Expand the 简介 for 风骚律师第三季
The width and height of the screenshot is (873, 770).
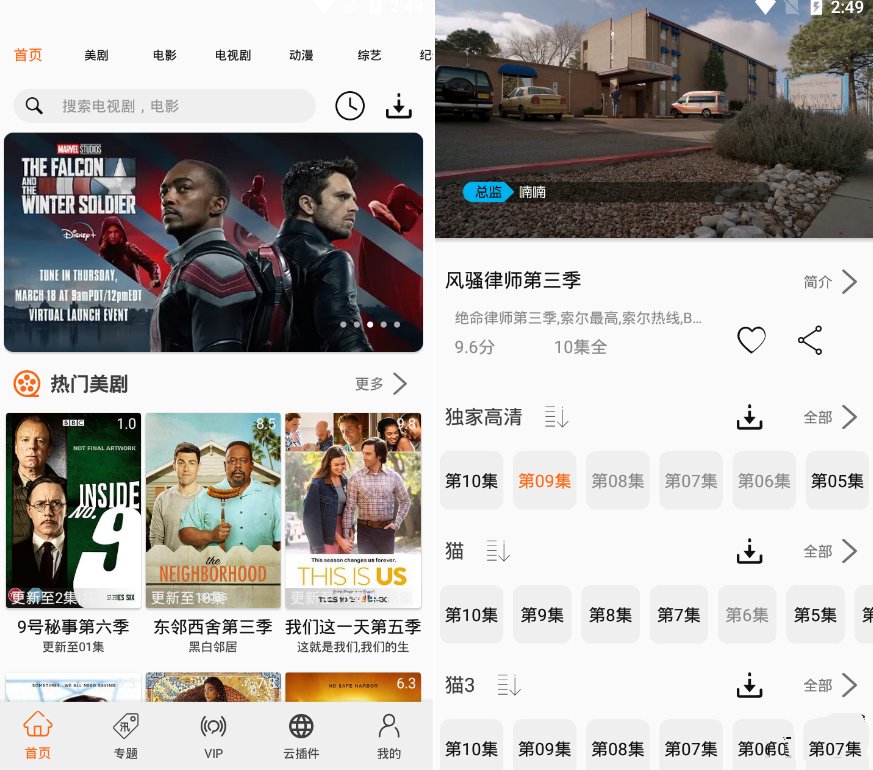[831, 282]
